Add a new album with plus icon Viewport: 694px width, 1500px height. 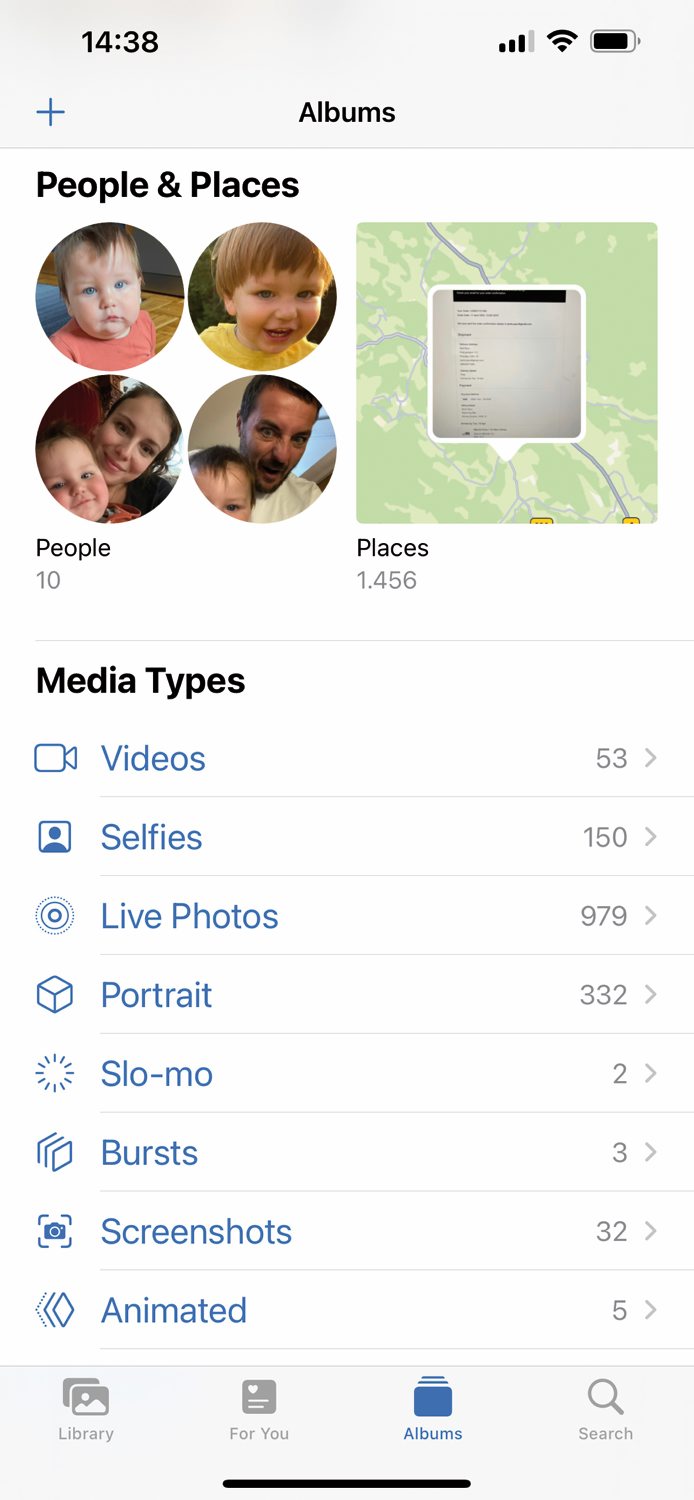tap(50, 112)
